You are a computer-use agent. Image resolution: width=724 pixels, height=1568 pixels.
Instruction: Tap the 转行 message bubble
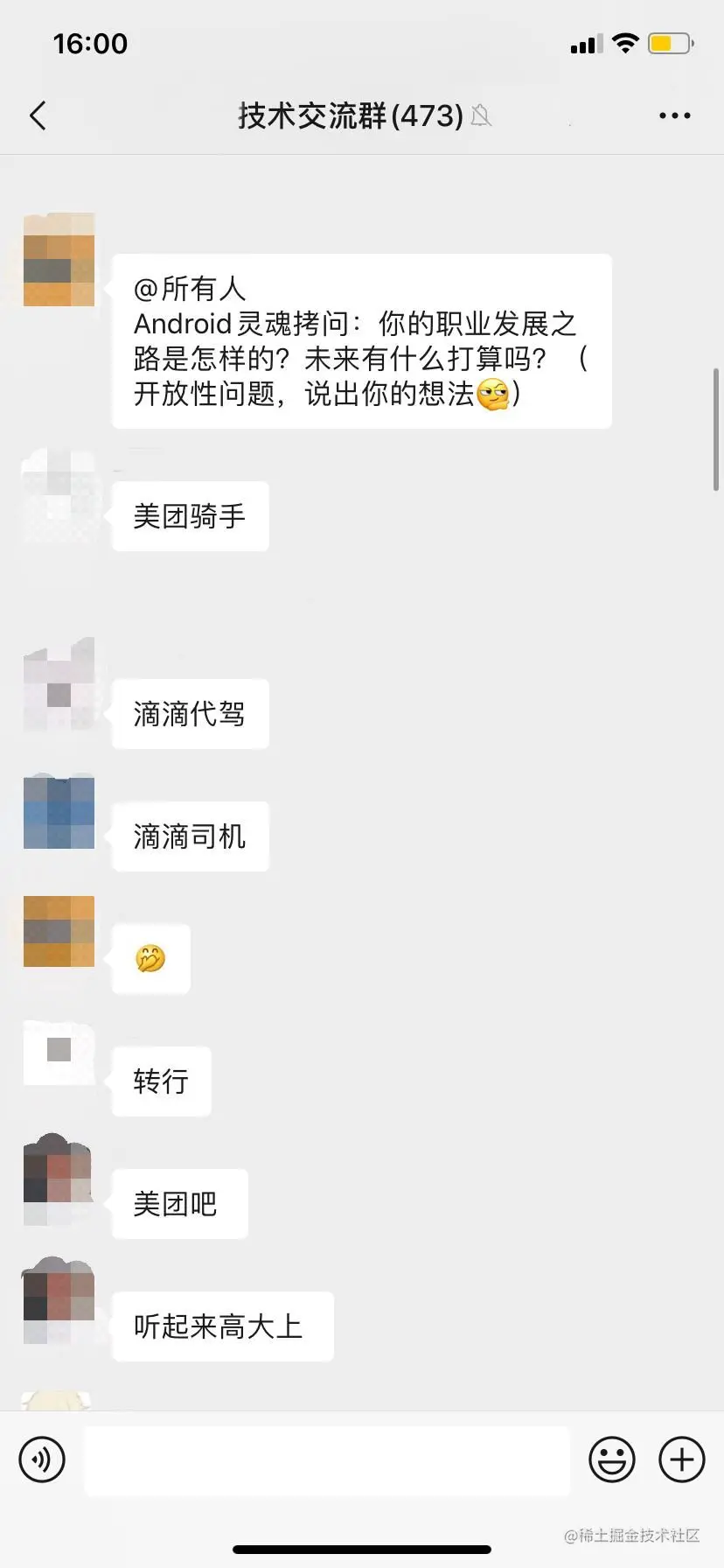point(160,1081)
